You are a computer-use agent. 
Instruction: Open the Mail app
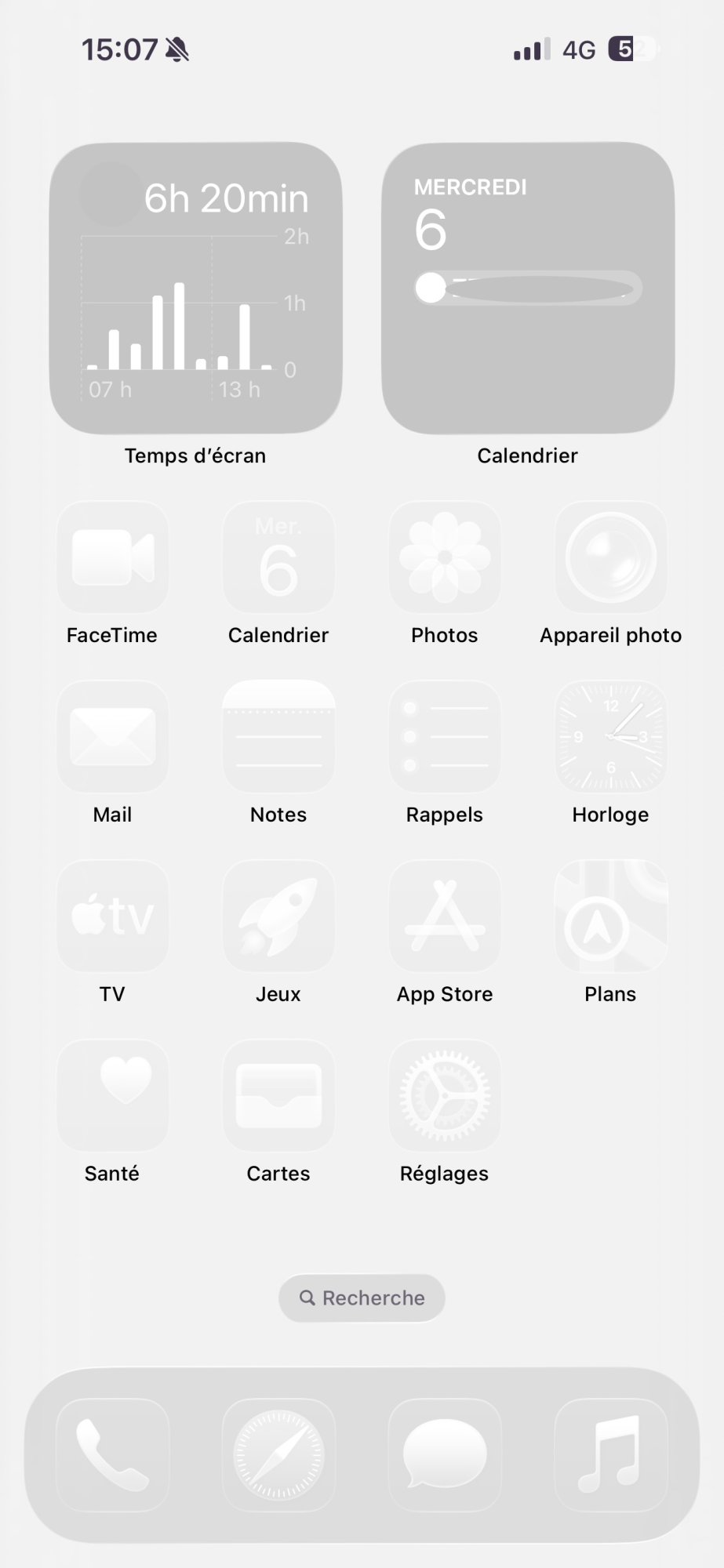coord(112,737)
